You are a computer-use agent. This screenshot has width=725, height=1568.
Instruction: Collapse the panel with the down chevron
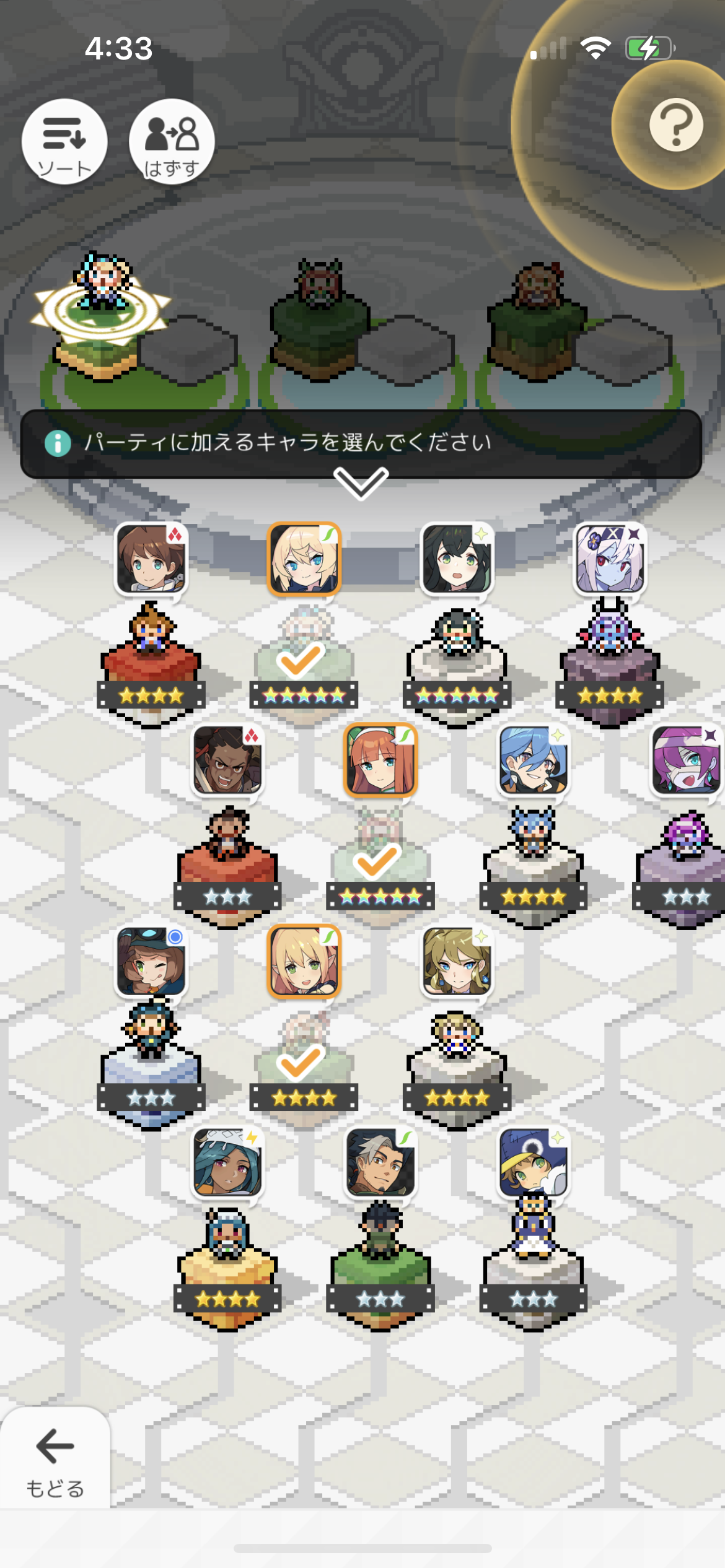(x=361, y=483)
